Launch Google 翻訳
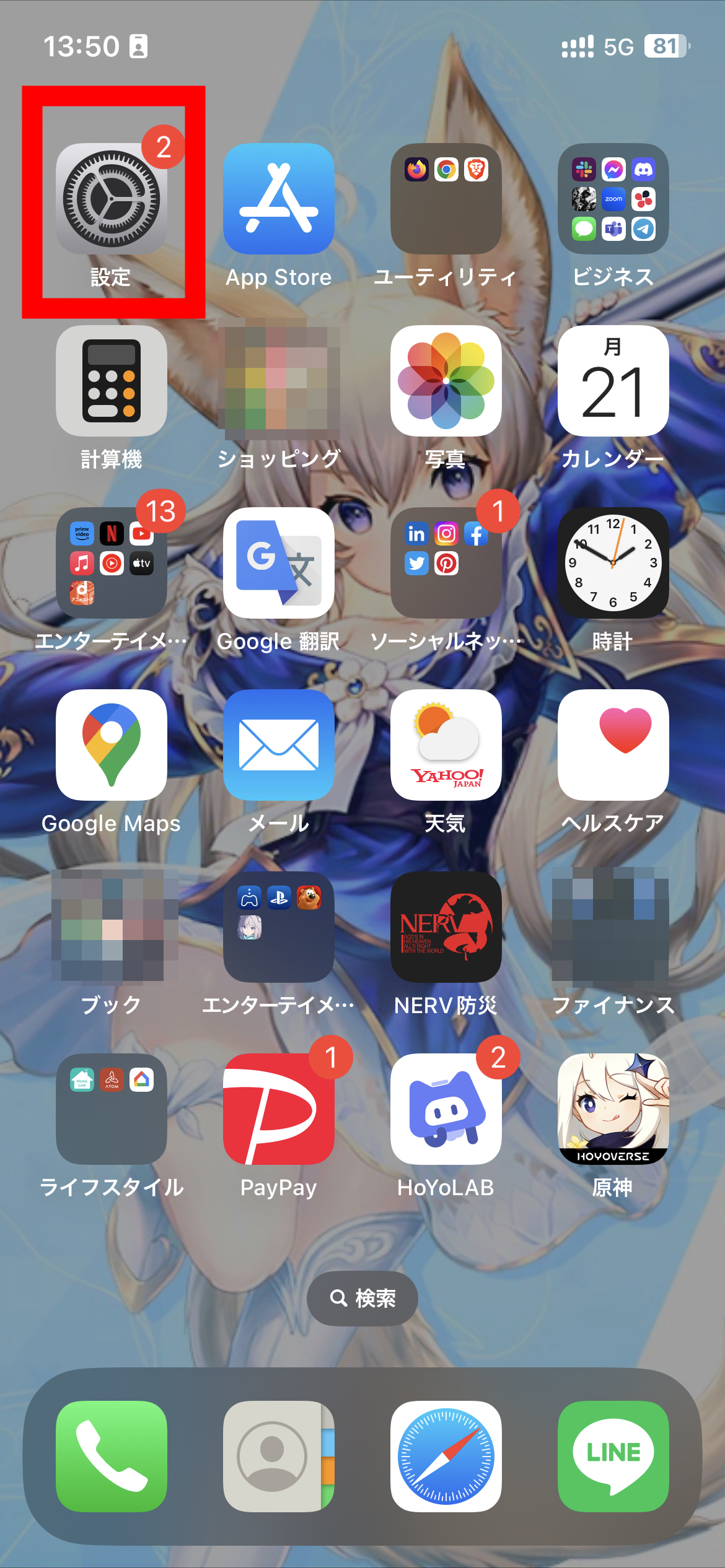 coord(279,563)
